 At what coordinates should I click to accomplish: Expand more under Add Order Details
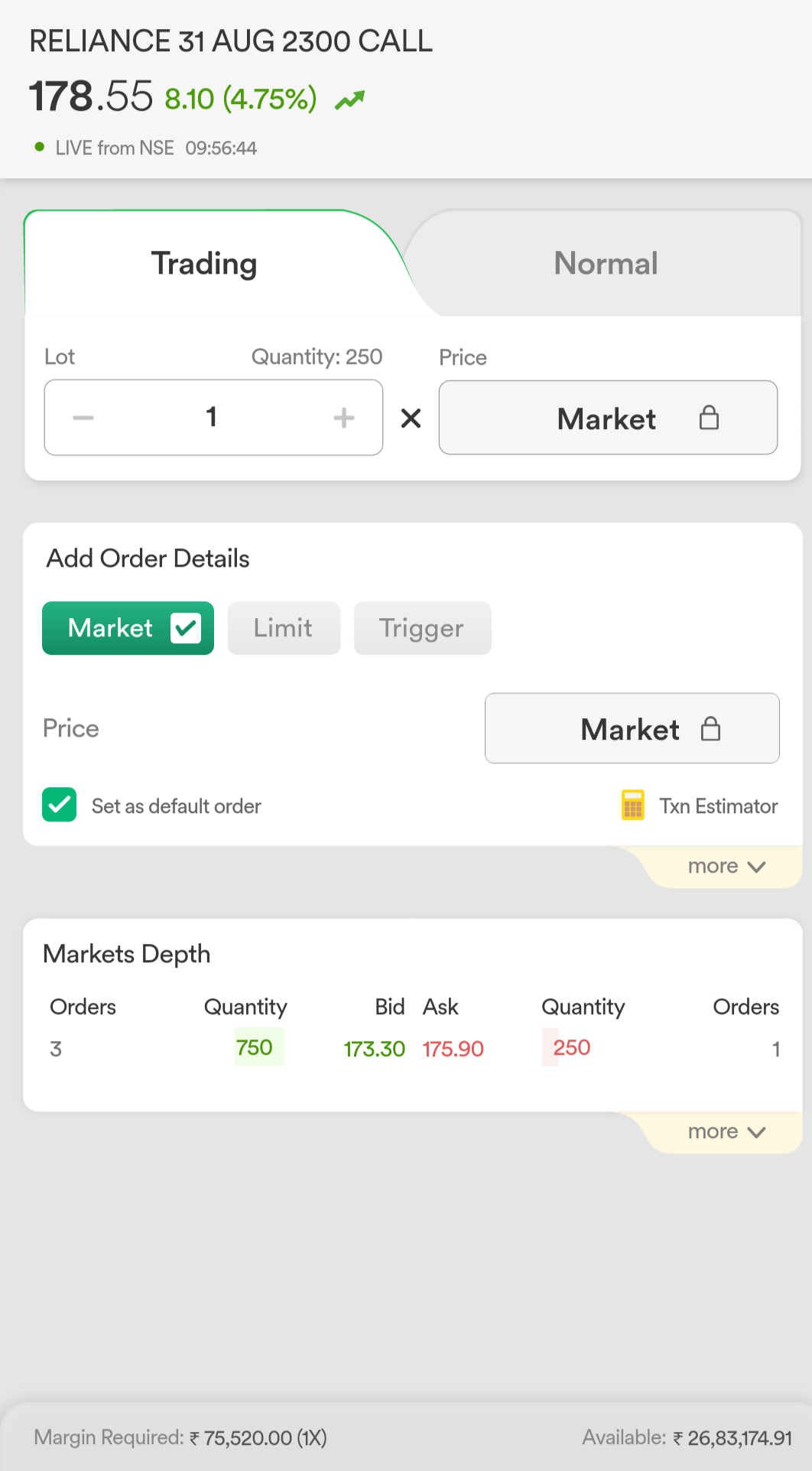click(726, 867)
